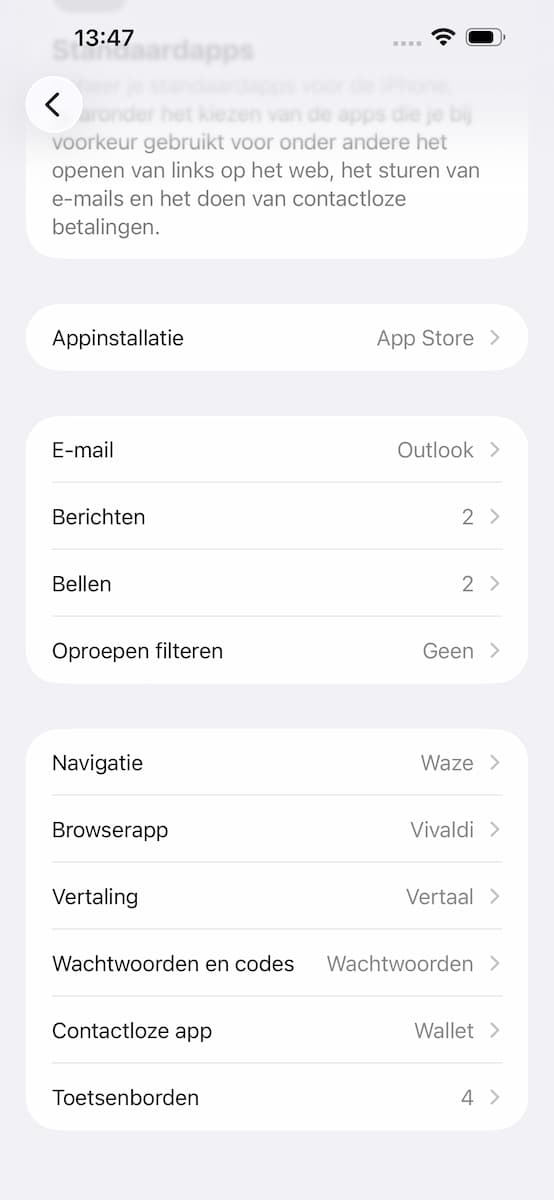Open the Appinstallatie setting

coord(277,338)
